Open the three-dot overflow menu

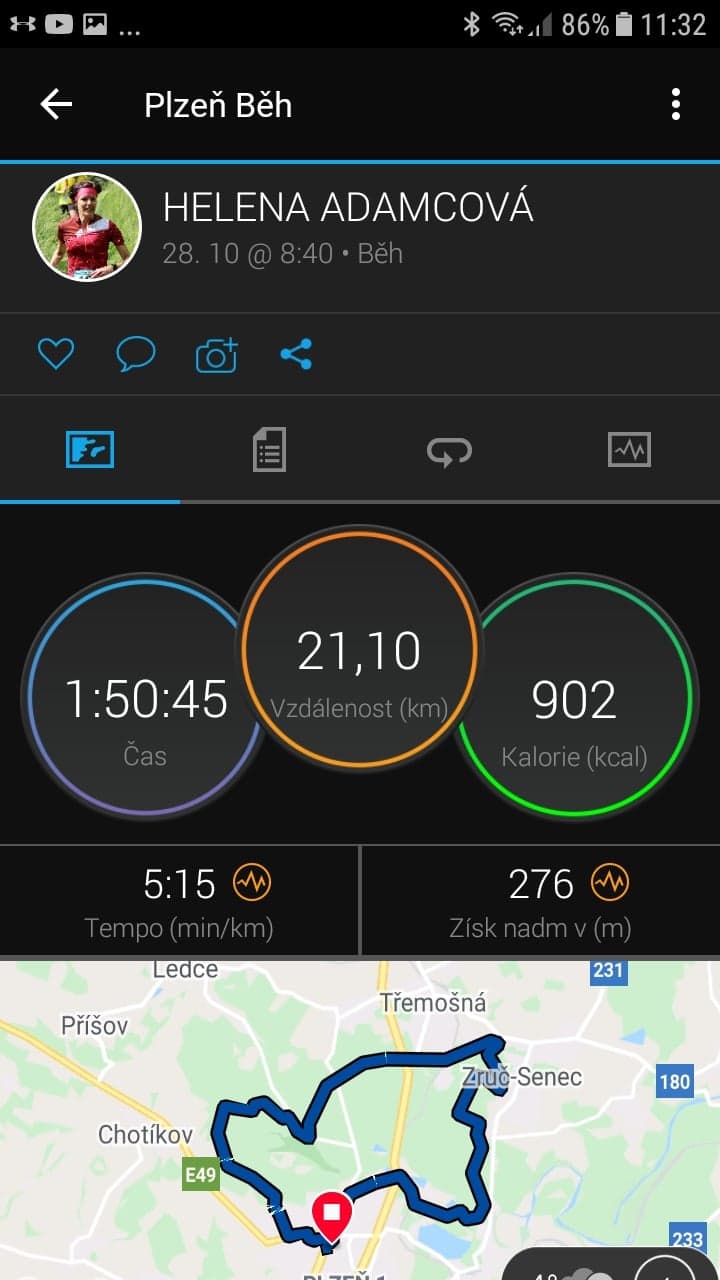pos(676,104)
